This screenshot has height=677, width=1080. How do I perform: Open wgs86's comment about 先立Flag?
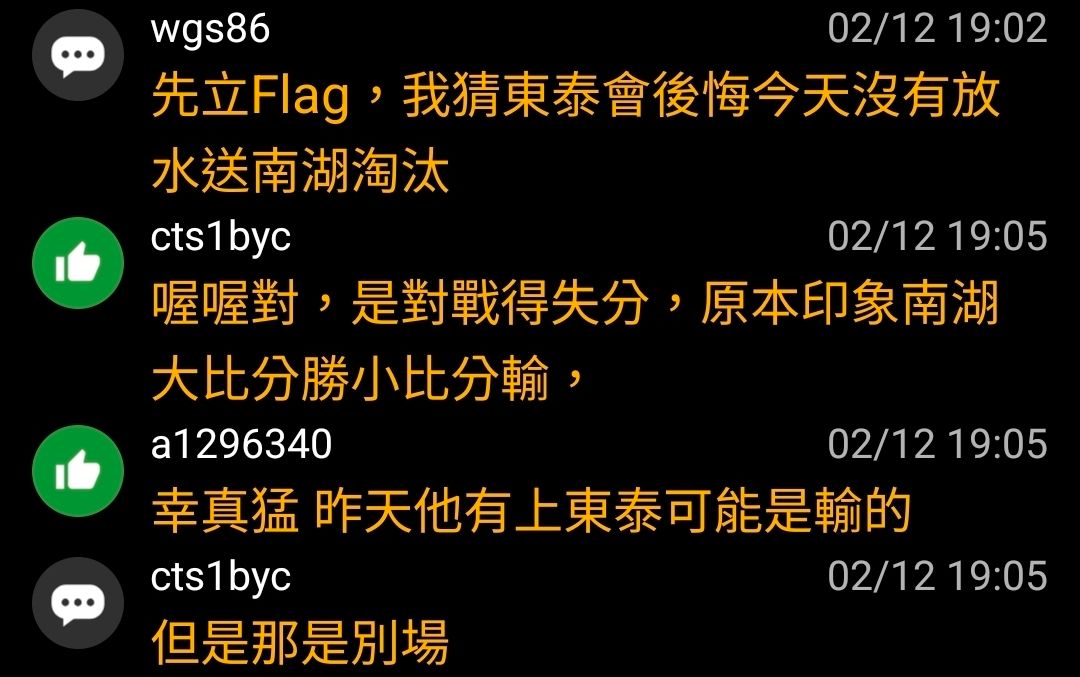pyautogui.click(x=575, y=134)
